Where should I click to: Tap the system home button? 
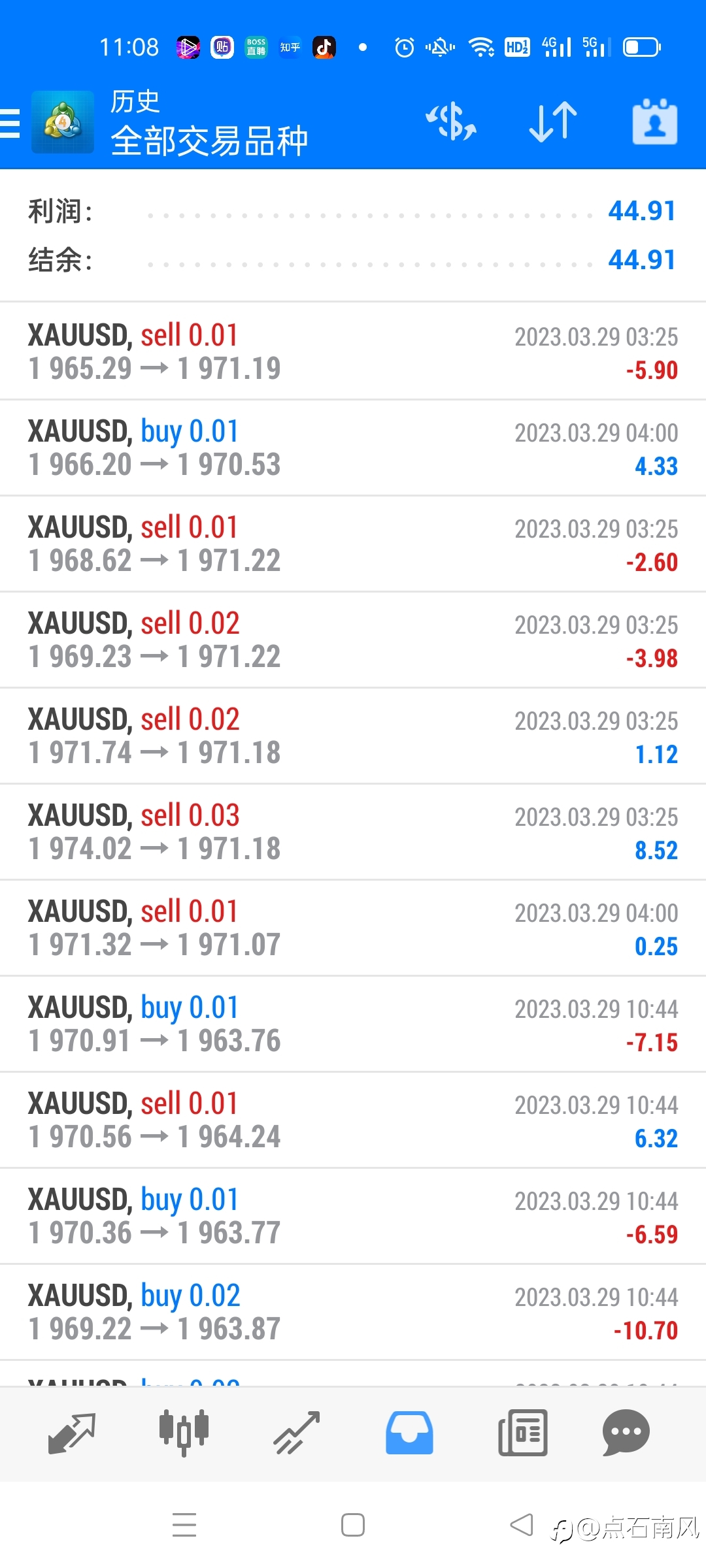tap(353, 1526)
